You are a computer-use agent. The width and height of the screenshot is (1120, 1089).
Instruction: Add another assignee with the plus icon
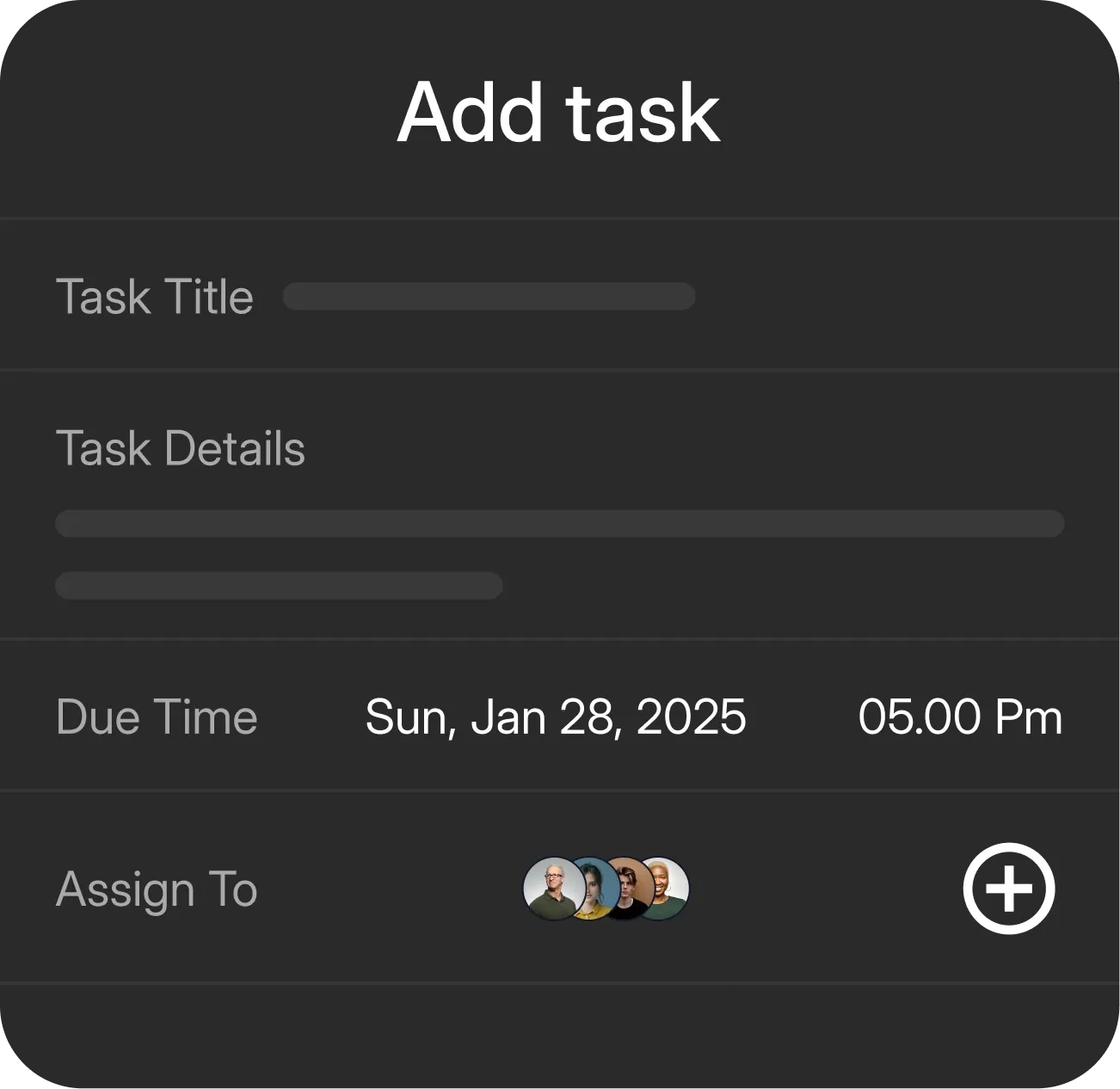1008,889
